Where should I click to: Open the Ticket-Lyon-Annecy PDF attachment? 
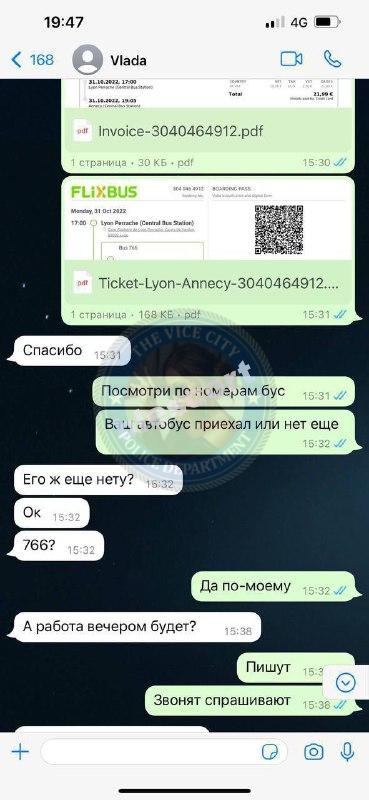pyautogui.click(x=208, y=251)
